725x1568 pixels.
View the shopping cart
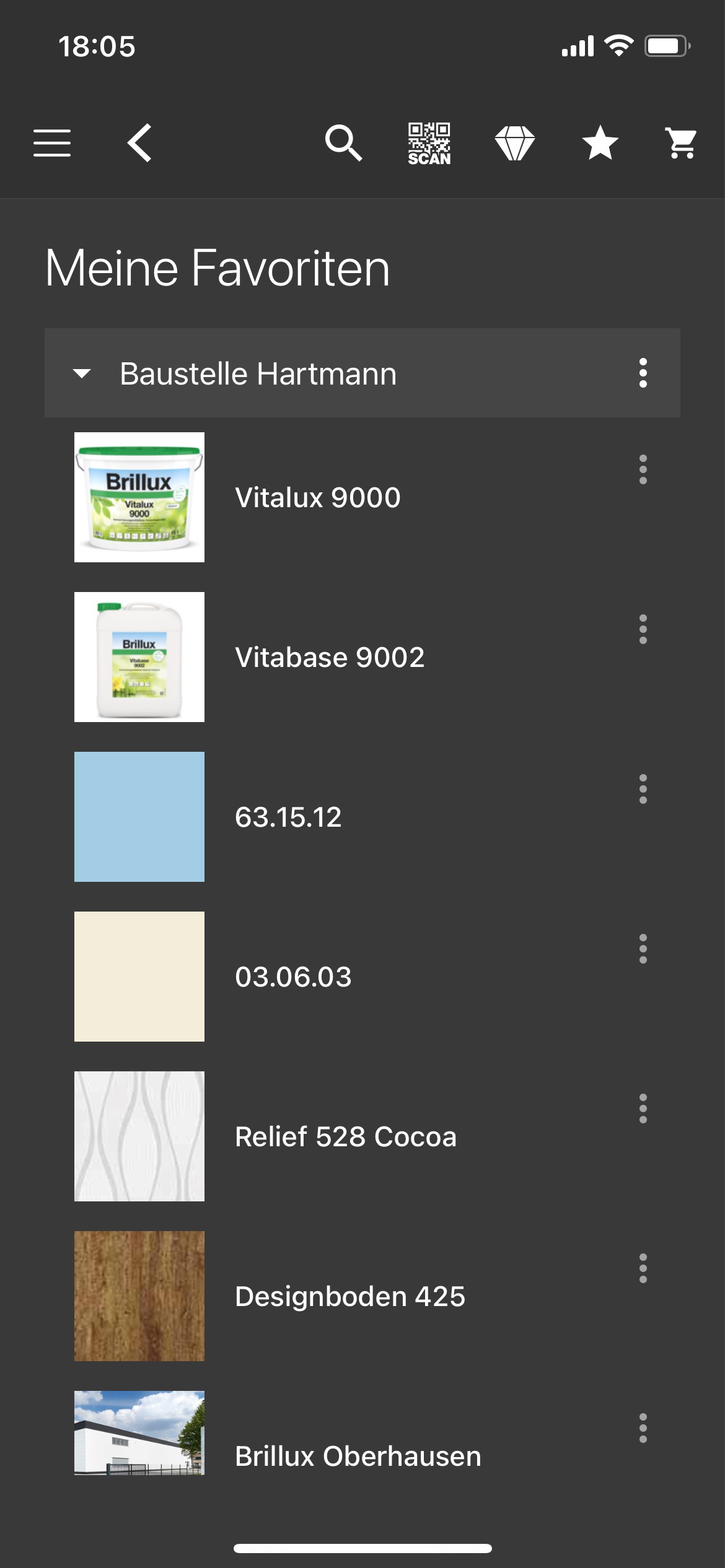[x=680, y=143]
